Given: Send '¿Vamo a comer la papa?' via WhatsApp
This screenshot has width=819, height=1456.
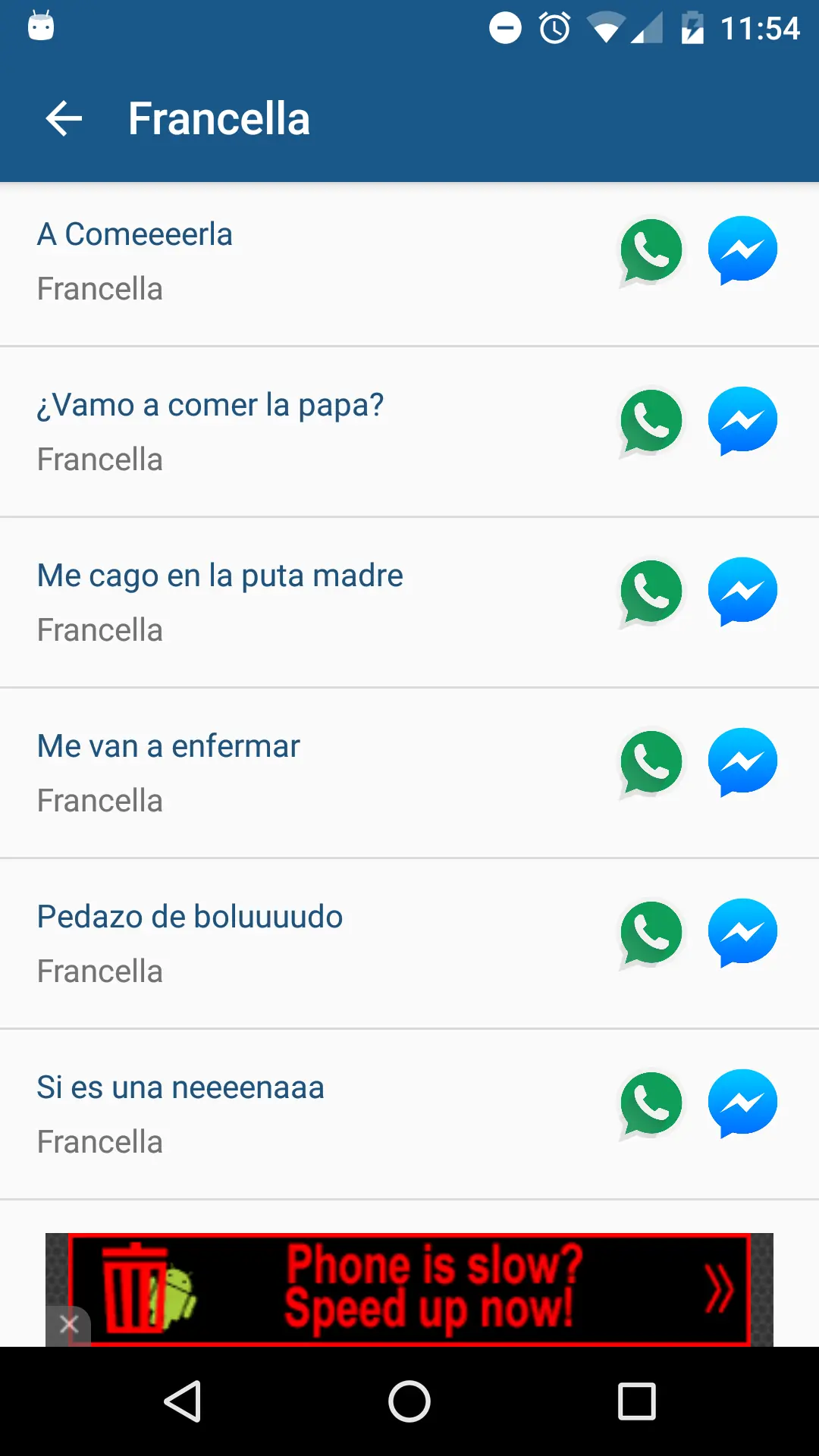Looking at the screenshot, I should coord(650,421).
